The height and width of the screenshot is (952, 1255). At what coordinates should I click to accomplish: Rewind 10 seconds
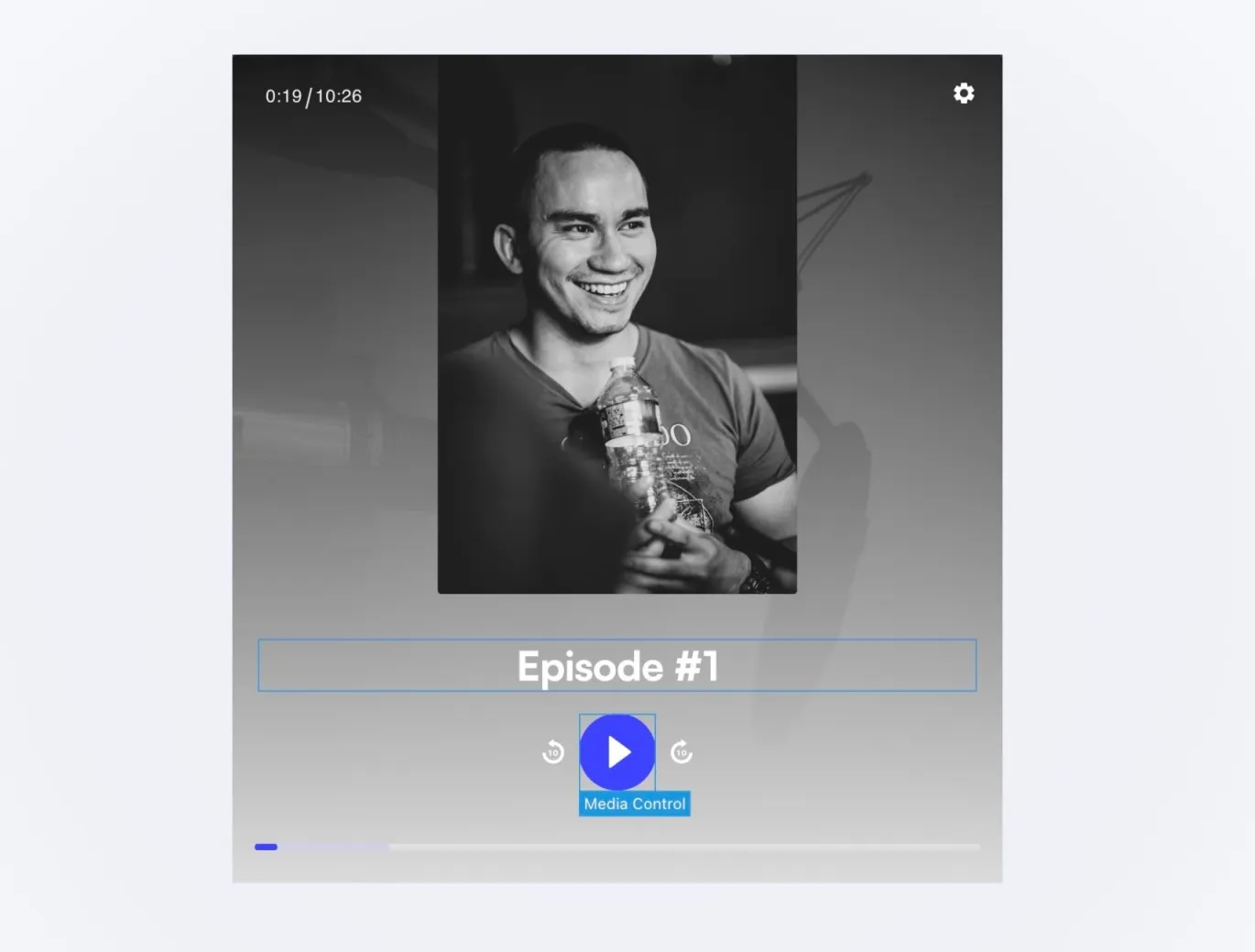[x=552, y=752]
